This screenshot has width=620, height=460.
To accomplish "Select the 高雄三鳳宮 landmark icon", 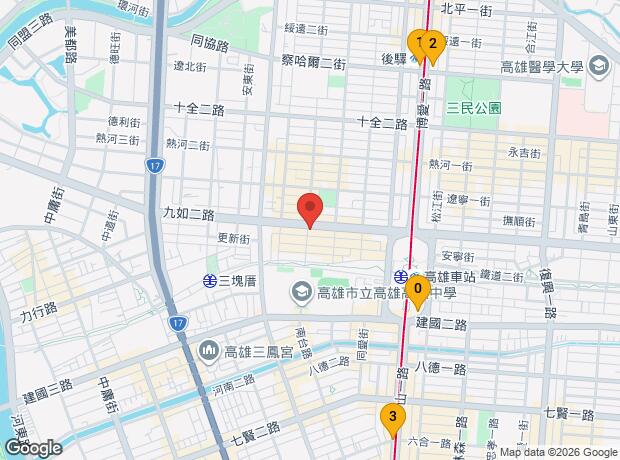I will point(209,351).
